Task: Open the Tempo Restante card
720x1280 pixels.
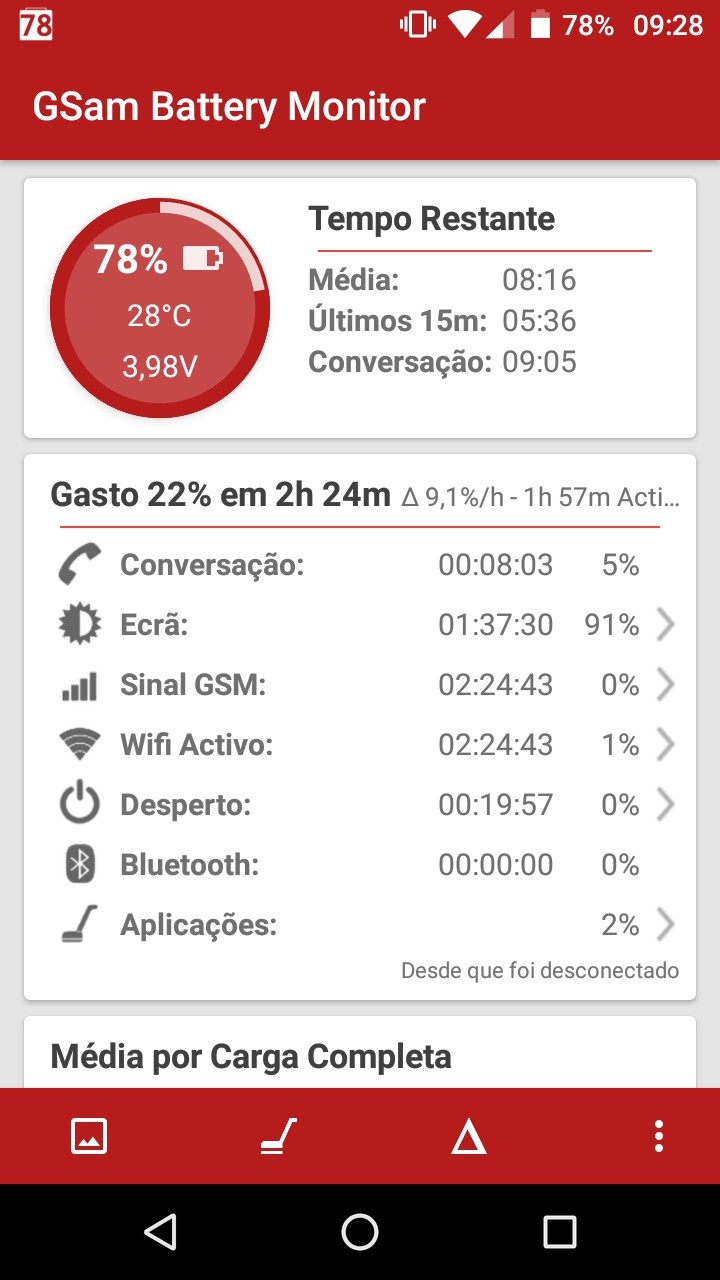Action: (360, 308)
